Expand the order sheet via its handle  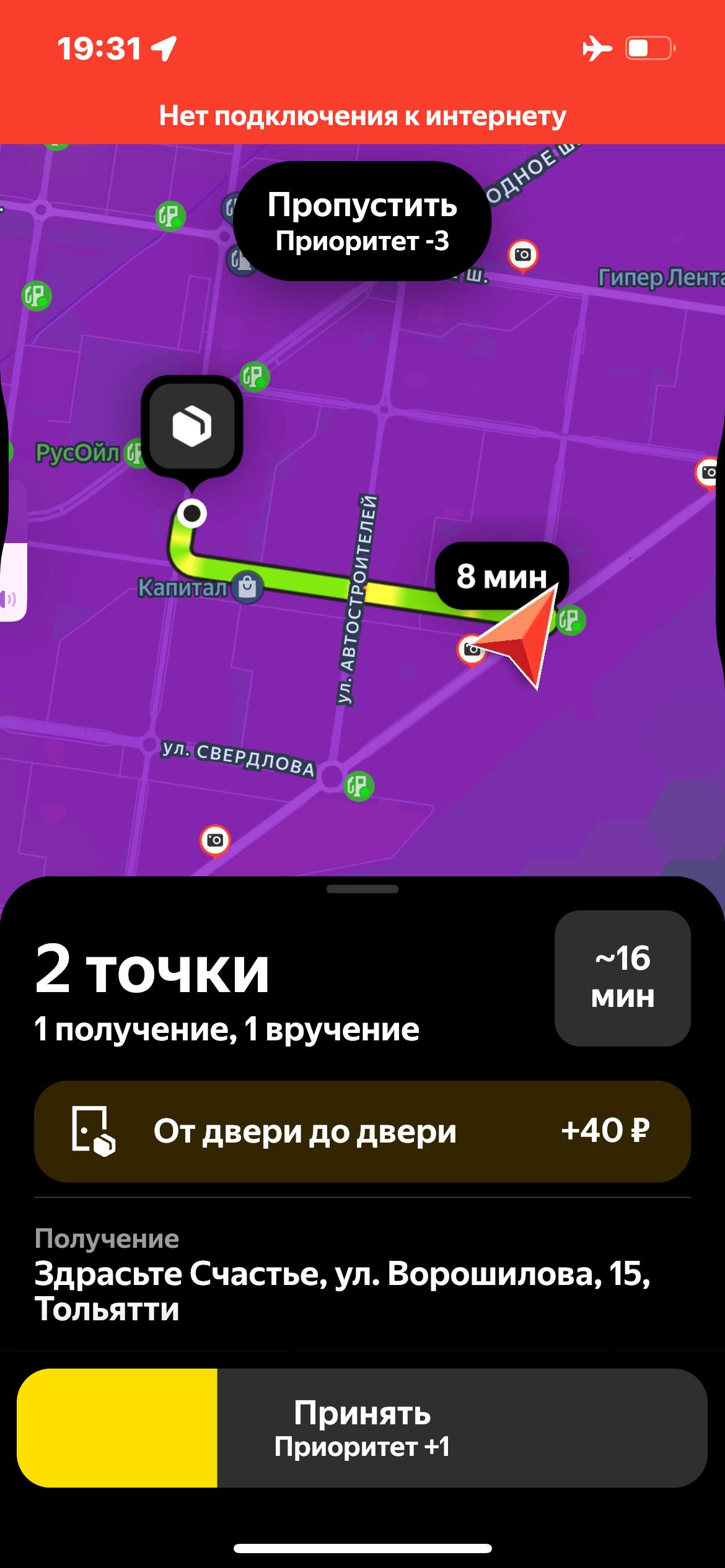(x=362, y=889)
